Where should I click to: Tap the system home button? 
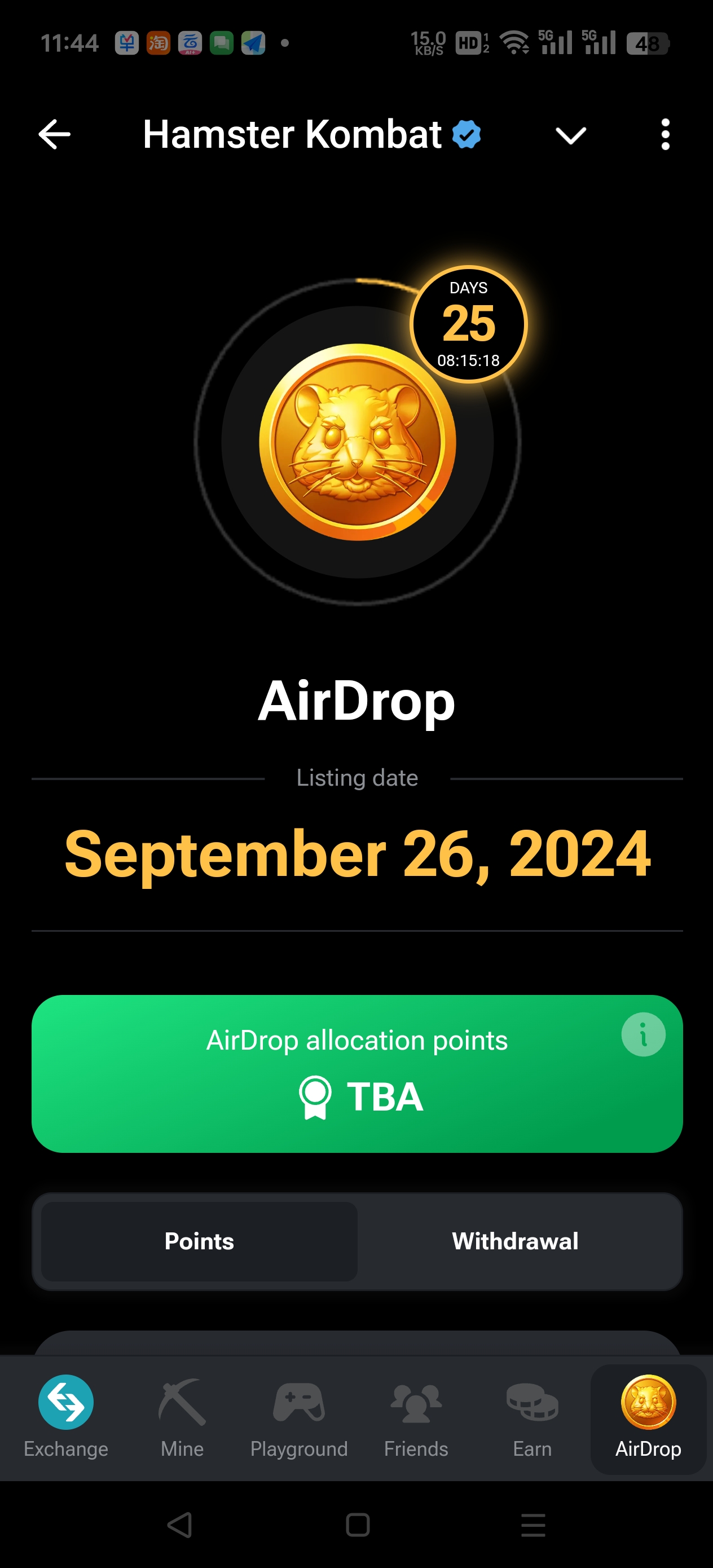[358, 1525]
